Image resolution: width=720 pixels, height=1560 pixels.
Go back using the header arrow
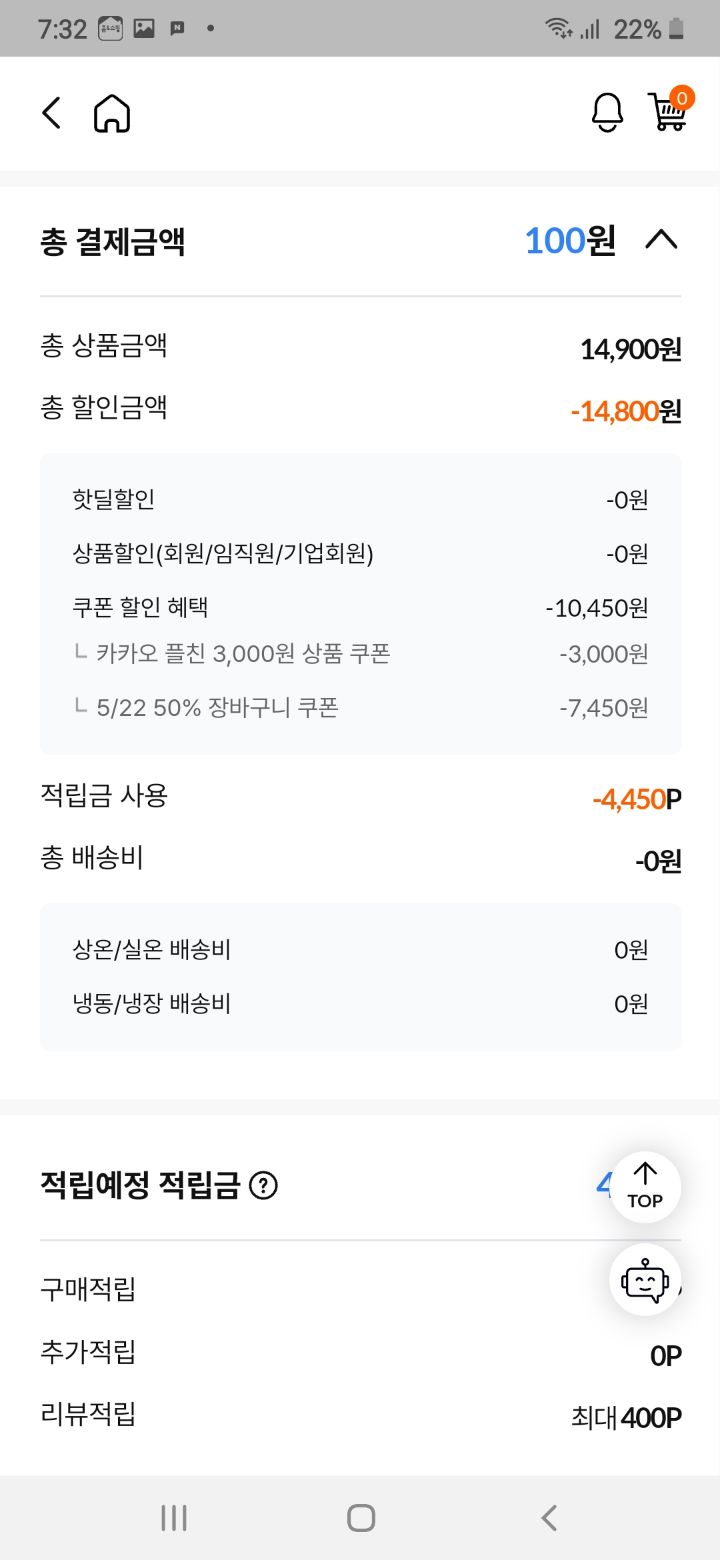pos(52,113)
